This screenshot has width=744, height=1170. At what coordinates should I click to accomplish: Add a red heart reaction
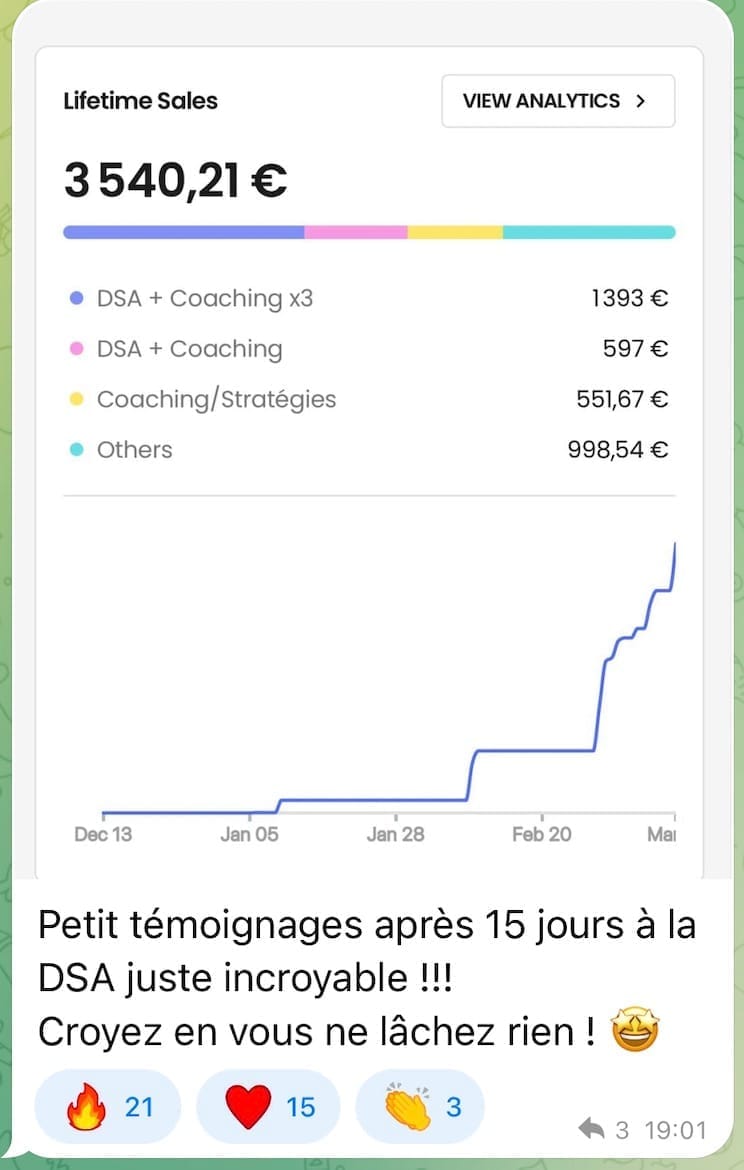click(268, 1107)
